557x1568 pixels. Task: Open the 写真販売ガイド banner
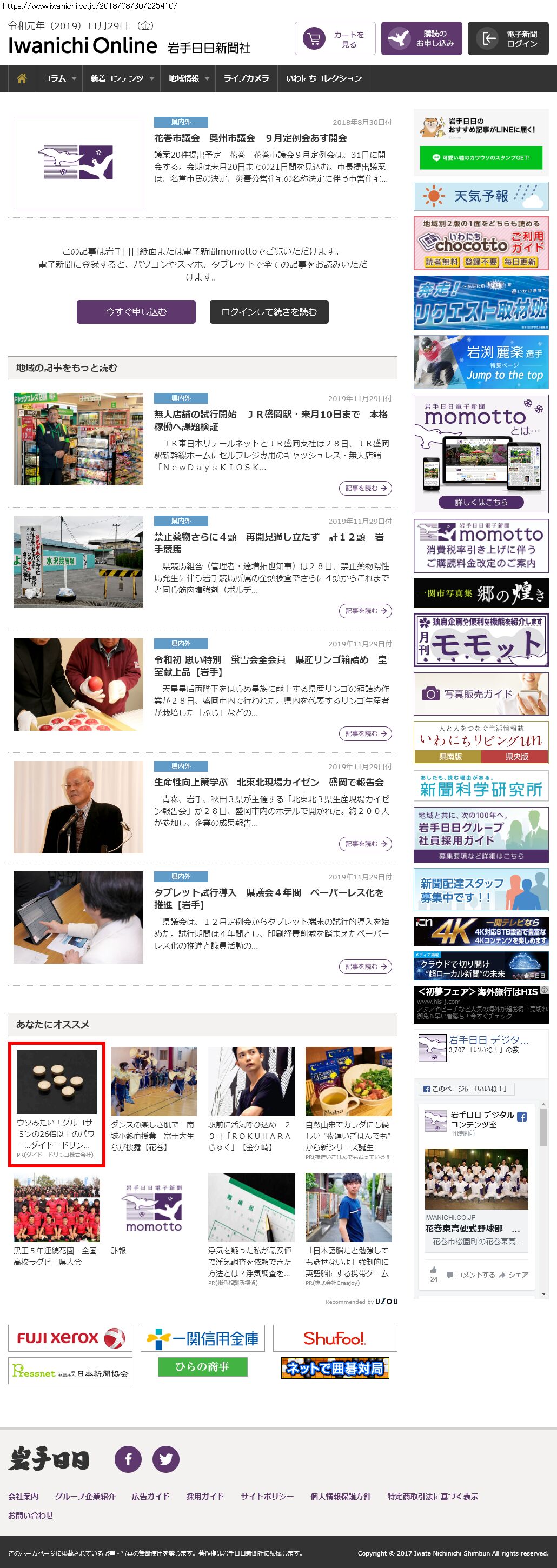481,694
